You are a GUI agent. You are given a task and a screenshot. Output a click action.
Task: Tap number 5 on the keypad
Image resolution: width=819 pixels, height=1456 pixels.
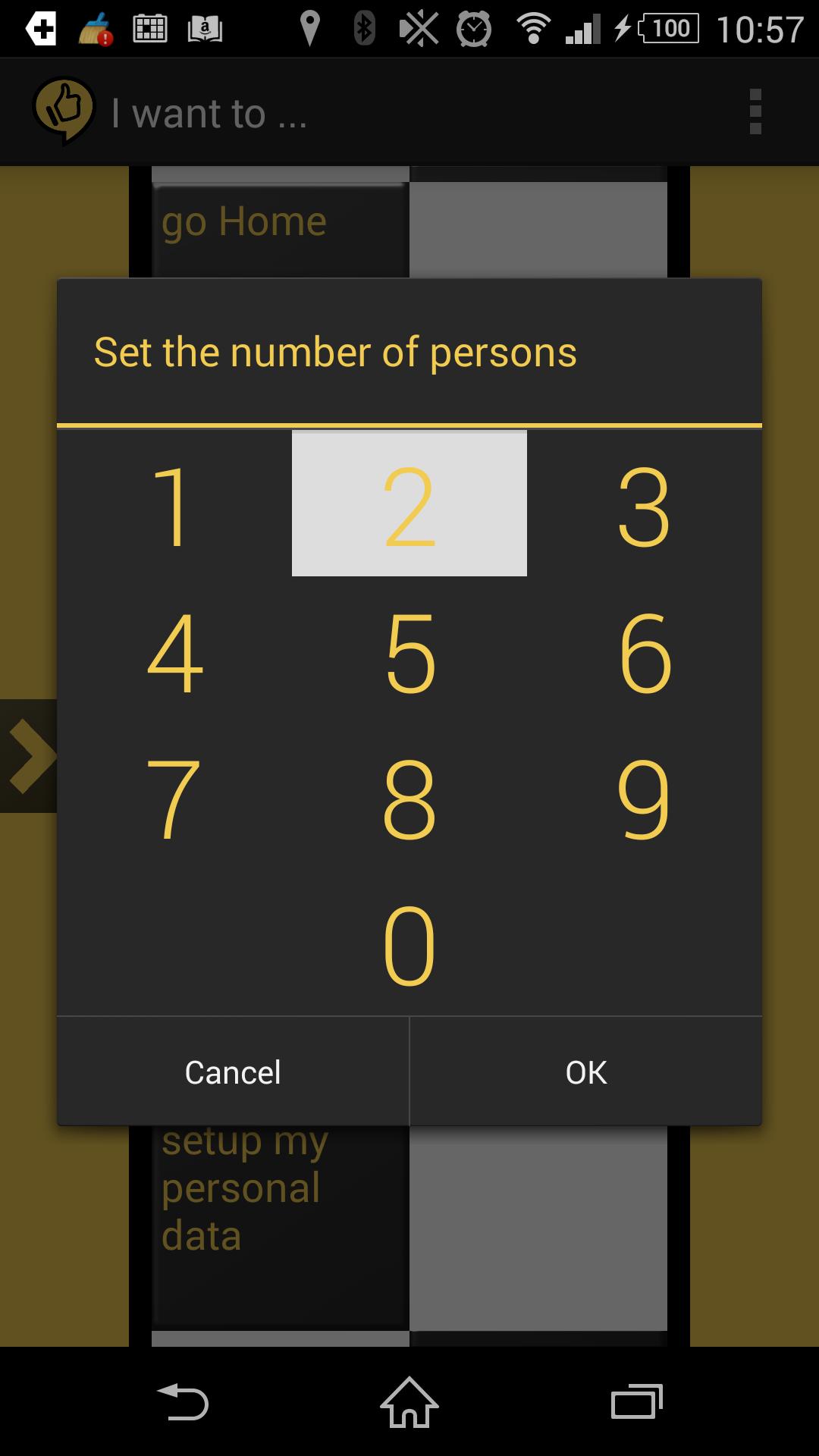click(x=409, y=652)
